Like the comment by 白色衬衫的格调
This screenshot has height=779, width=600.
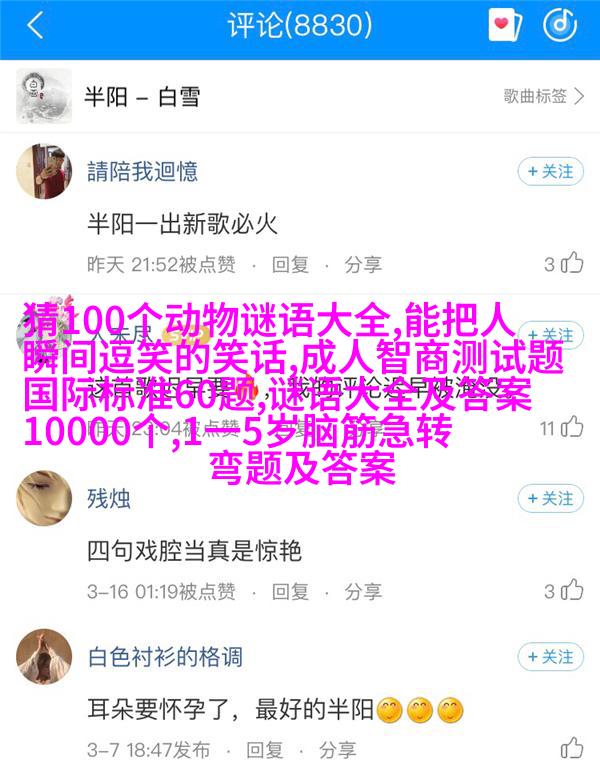pyautogui.click(x=573, y=749)
